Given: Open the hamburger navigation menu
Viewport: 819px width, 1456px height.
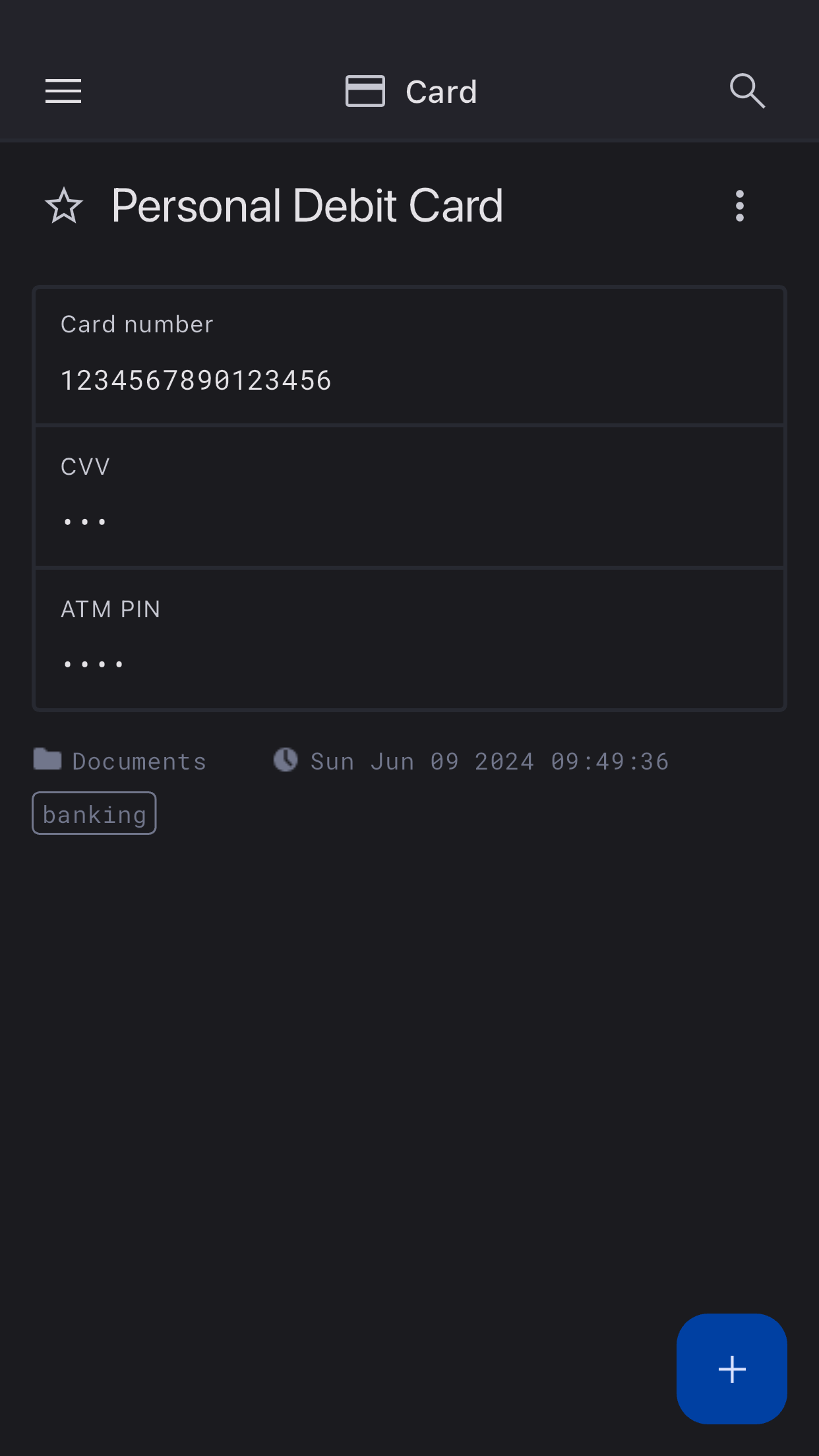Looking at the screenshot, I should [x=63, y=91].
